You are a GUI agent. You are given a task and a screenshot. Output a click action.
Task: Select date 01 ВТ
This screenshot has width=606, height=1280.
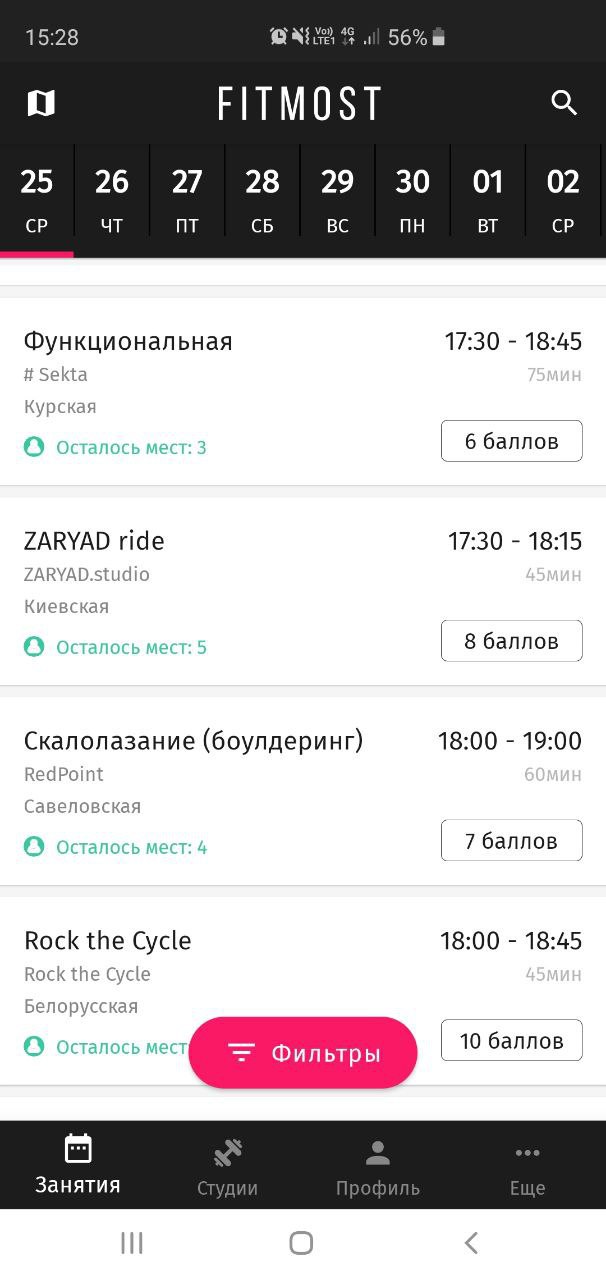click(x=487, y=200)
